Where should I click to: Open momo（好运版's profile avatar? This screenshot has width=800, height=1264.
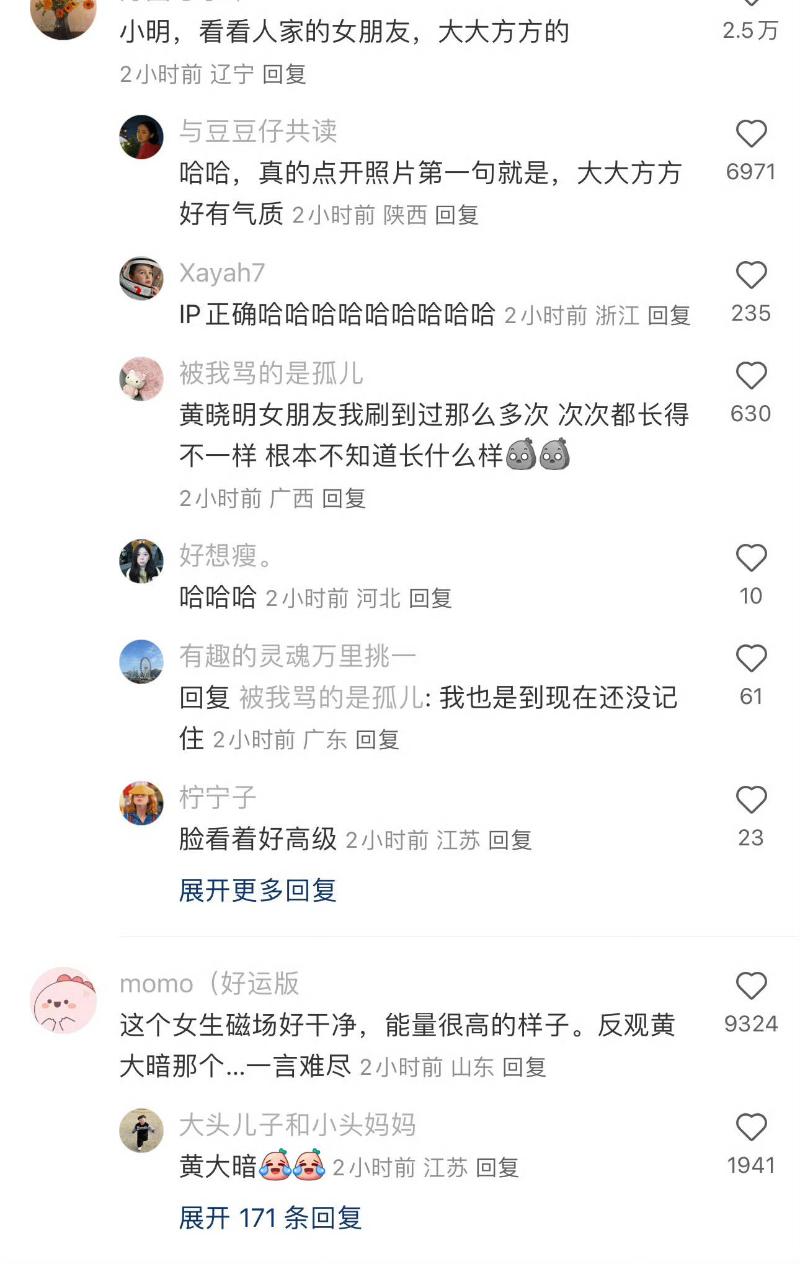pos(63,999)
